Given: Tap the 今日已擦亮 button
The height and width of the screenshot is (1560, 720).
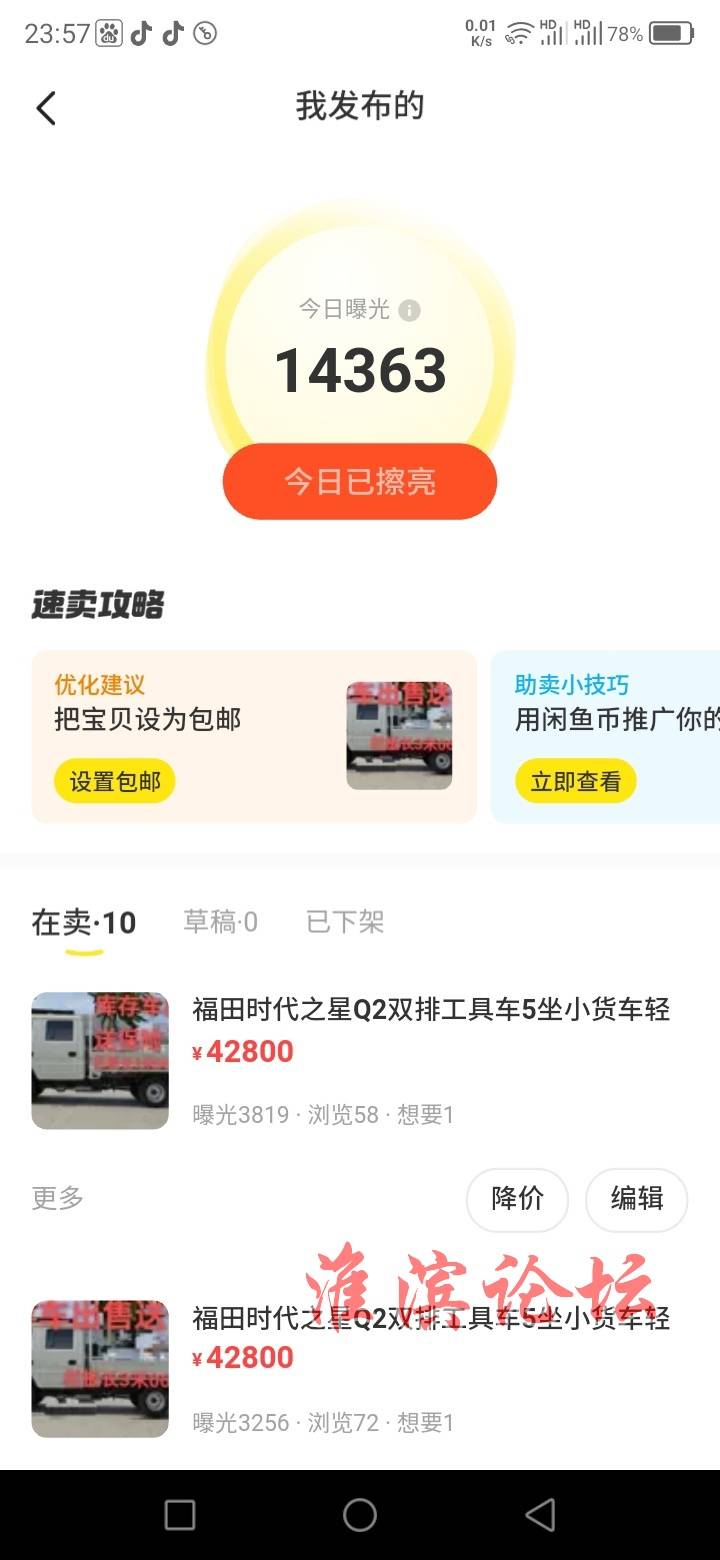Looking at the screenshot, I should [359, 482].
